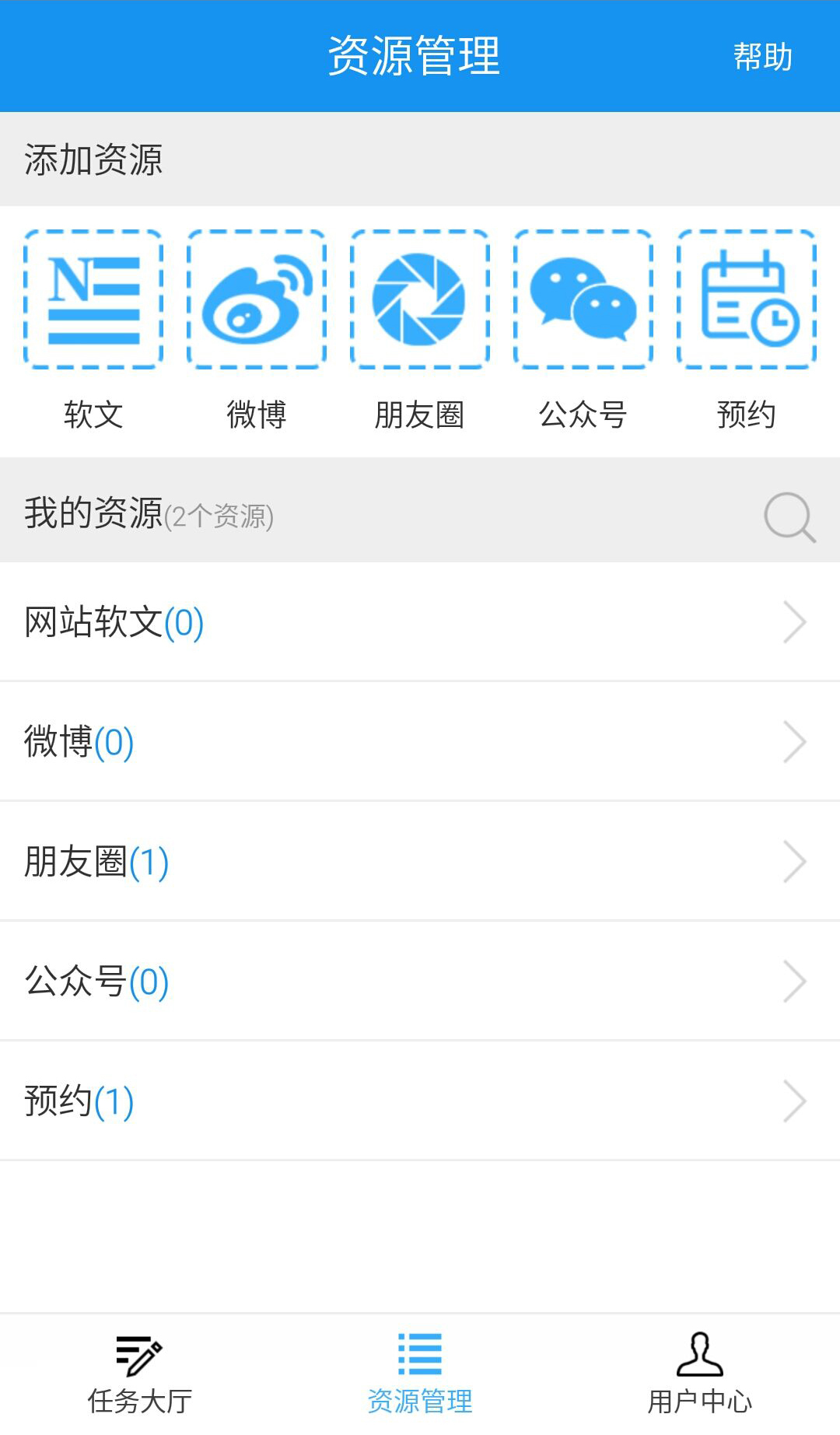Switch to the 任务大厅 tab
Screen dimensions: 840x1435
(140, 1374)
